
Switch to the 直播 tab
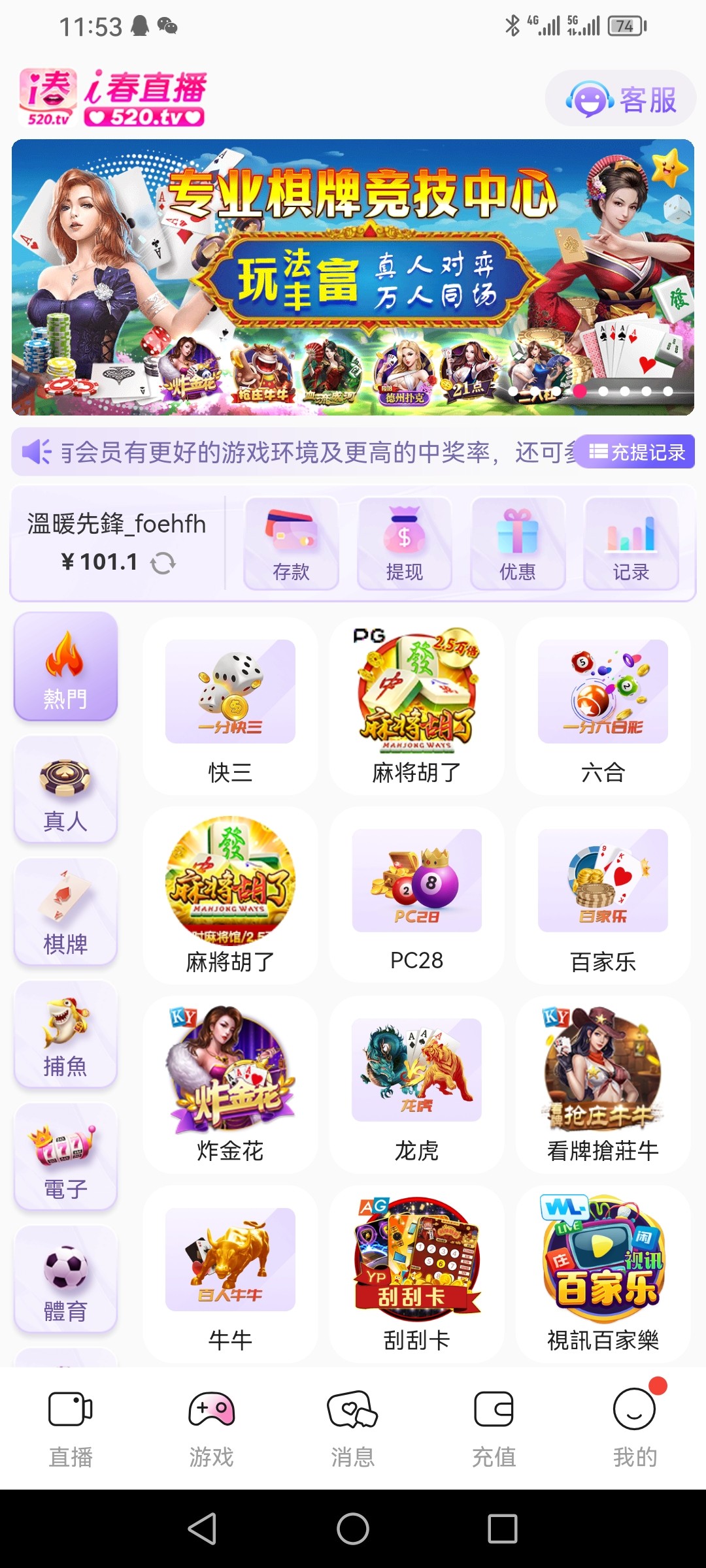[x=71, y=1428]
